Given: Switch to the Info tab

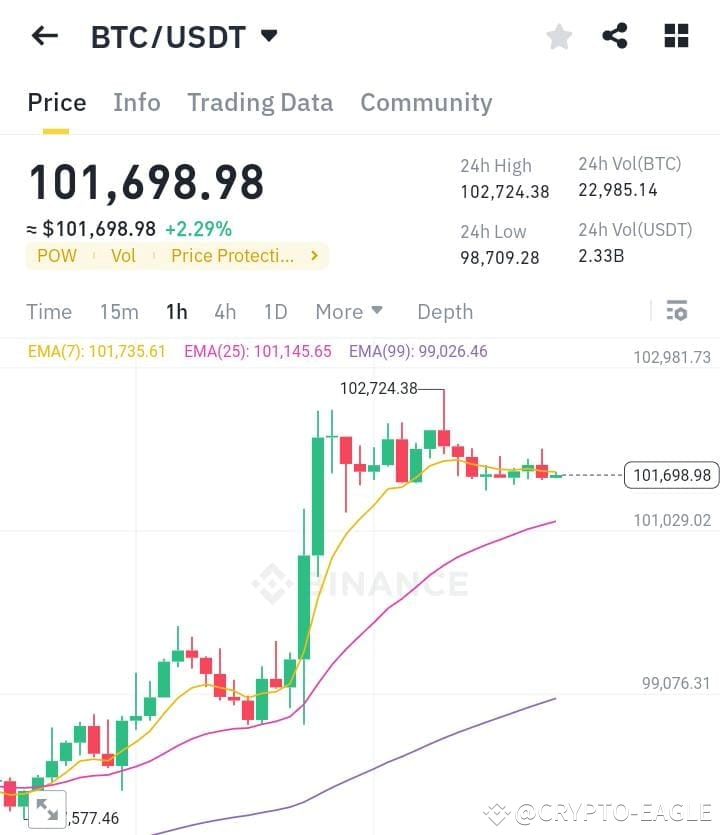Looking at the screenshot, I should click(x=137, y=102).
